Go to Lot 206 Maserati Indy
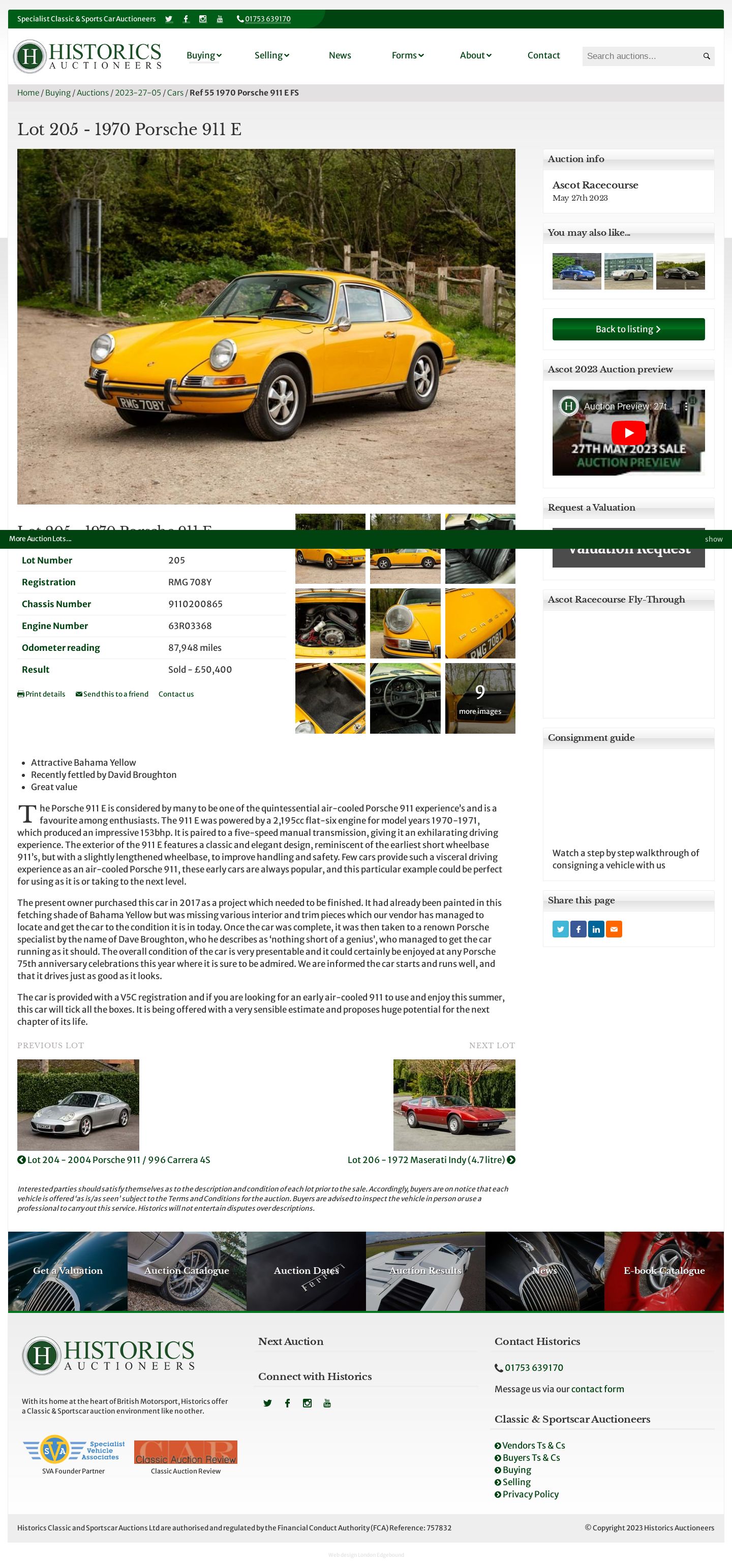This screenshot has height=1568, width=732. click(x=426, y=1159)
